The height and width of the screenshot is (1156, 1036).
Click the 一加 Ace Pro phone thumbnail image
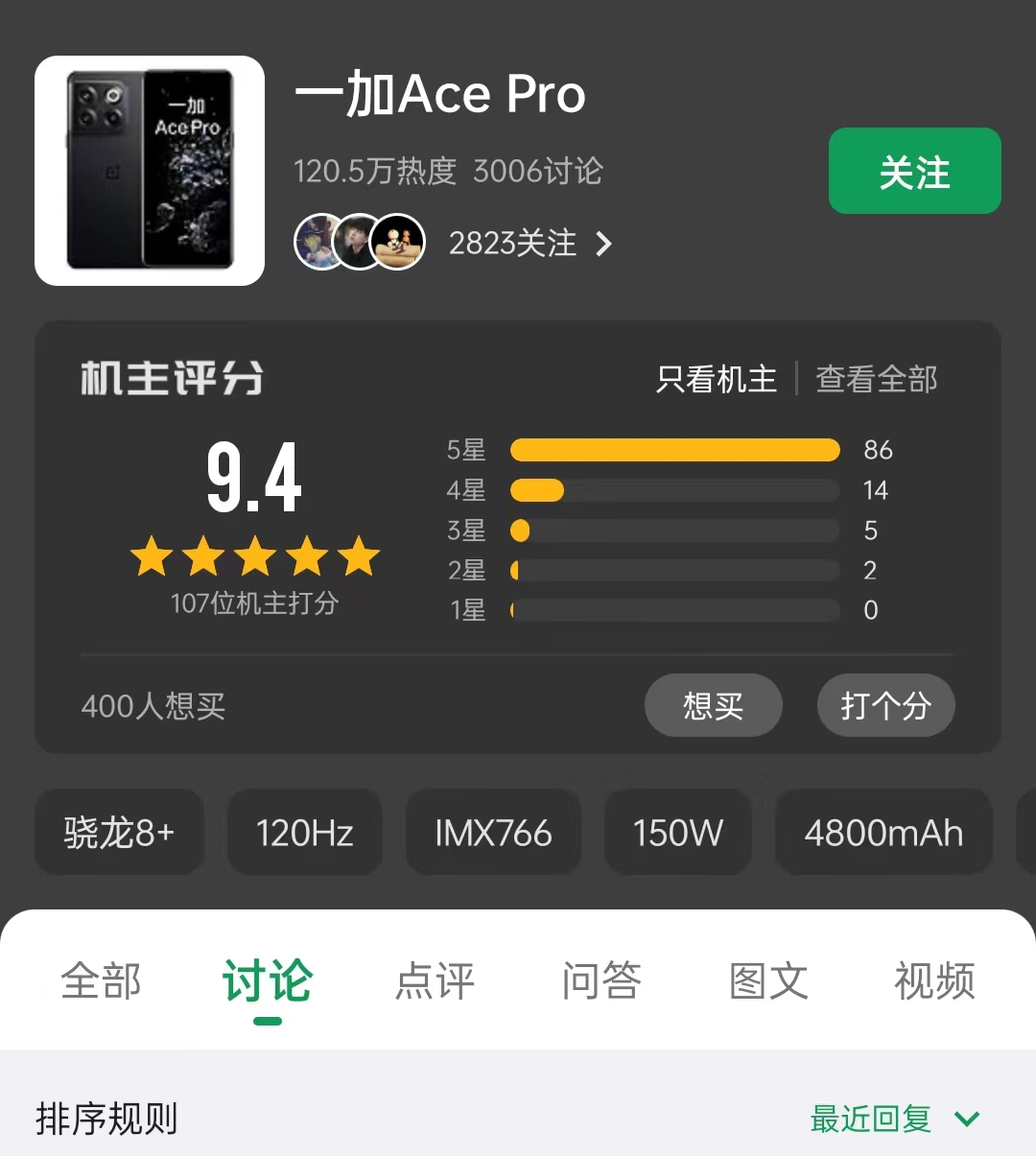click(149, 171)
